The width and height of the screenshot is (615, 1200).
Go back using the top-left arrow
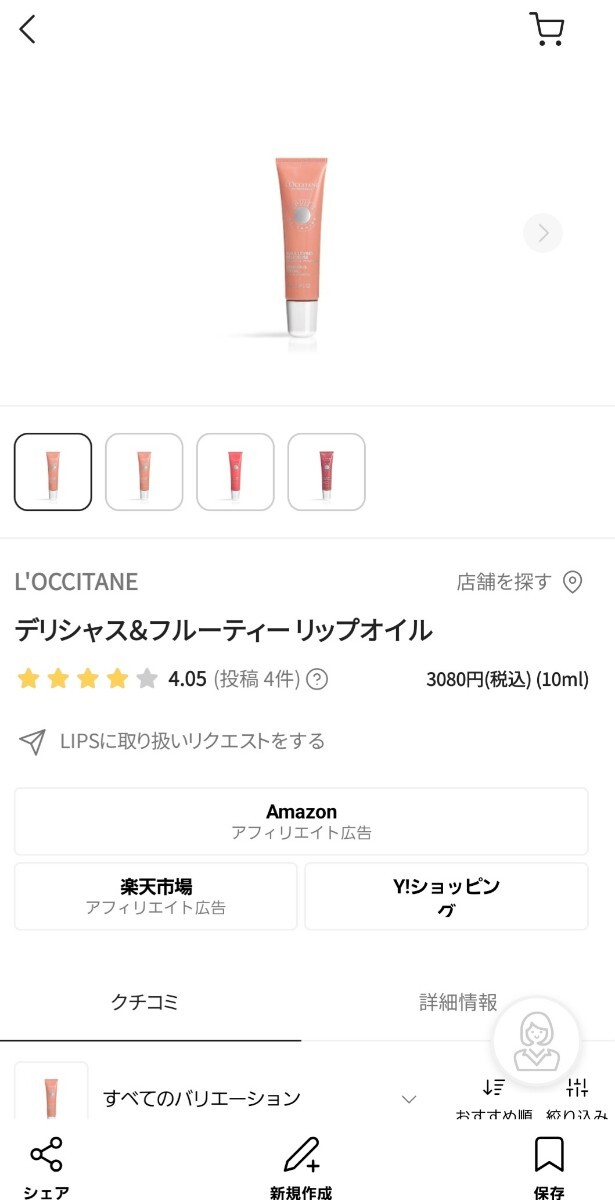[x=28, y=30]
